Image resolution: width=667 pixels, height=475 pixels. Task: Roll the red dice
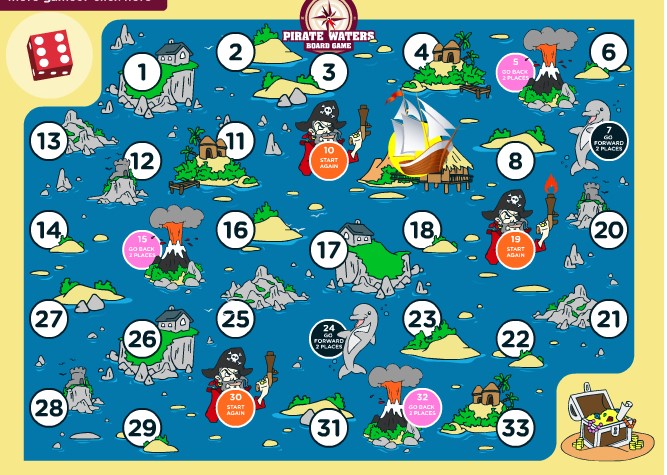(x=49, y=51)
